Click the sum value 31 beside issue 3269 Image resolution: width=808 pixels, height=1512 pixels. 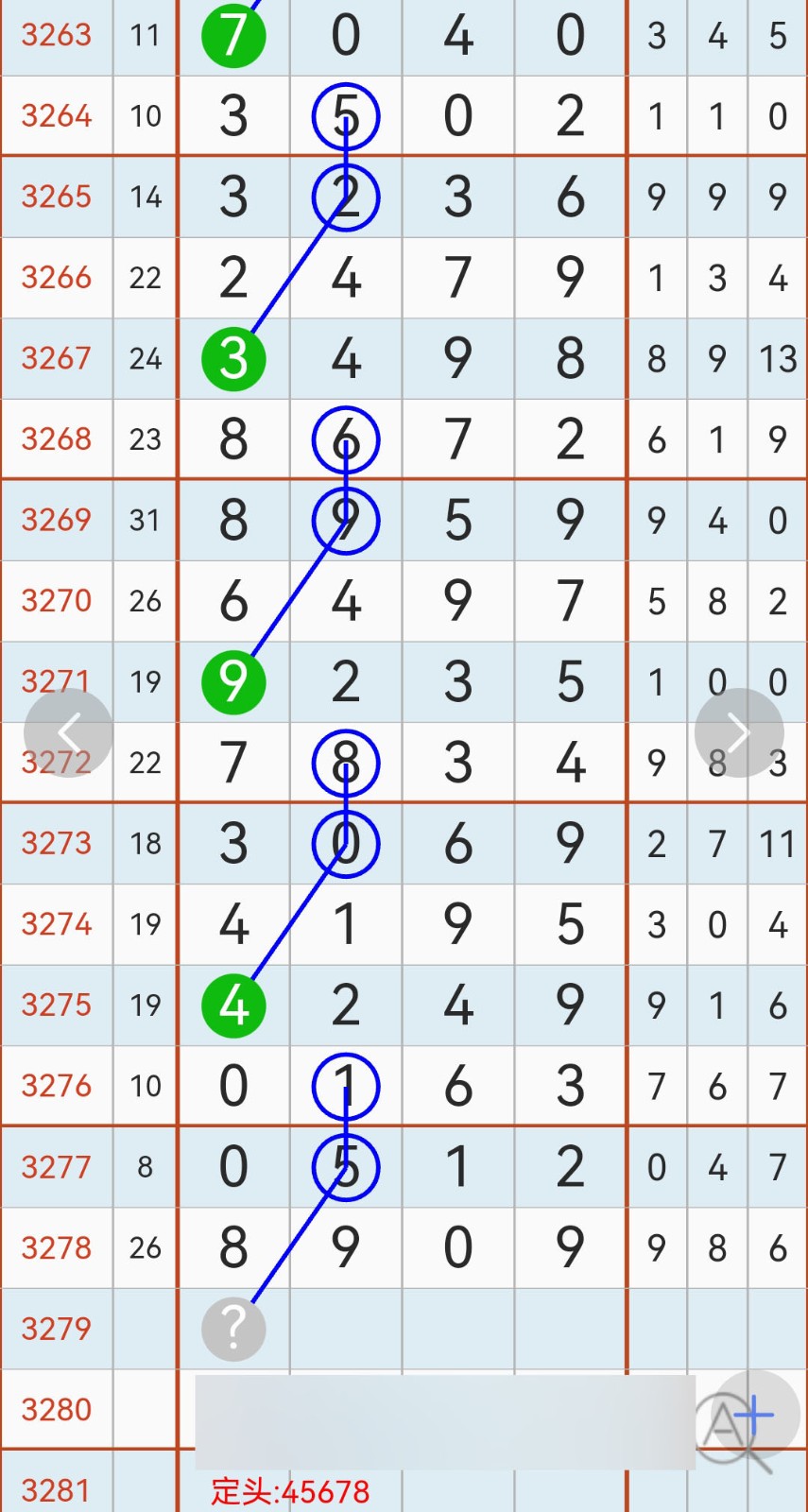[146, 520]
